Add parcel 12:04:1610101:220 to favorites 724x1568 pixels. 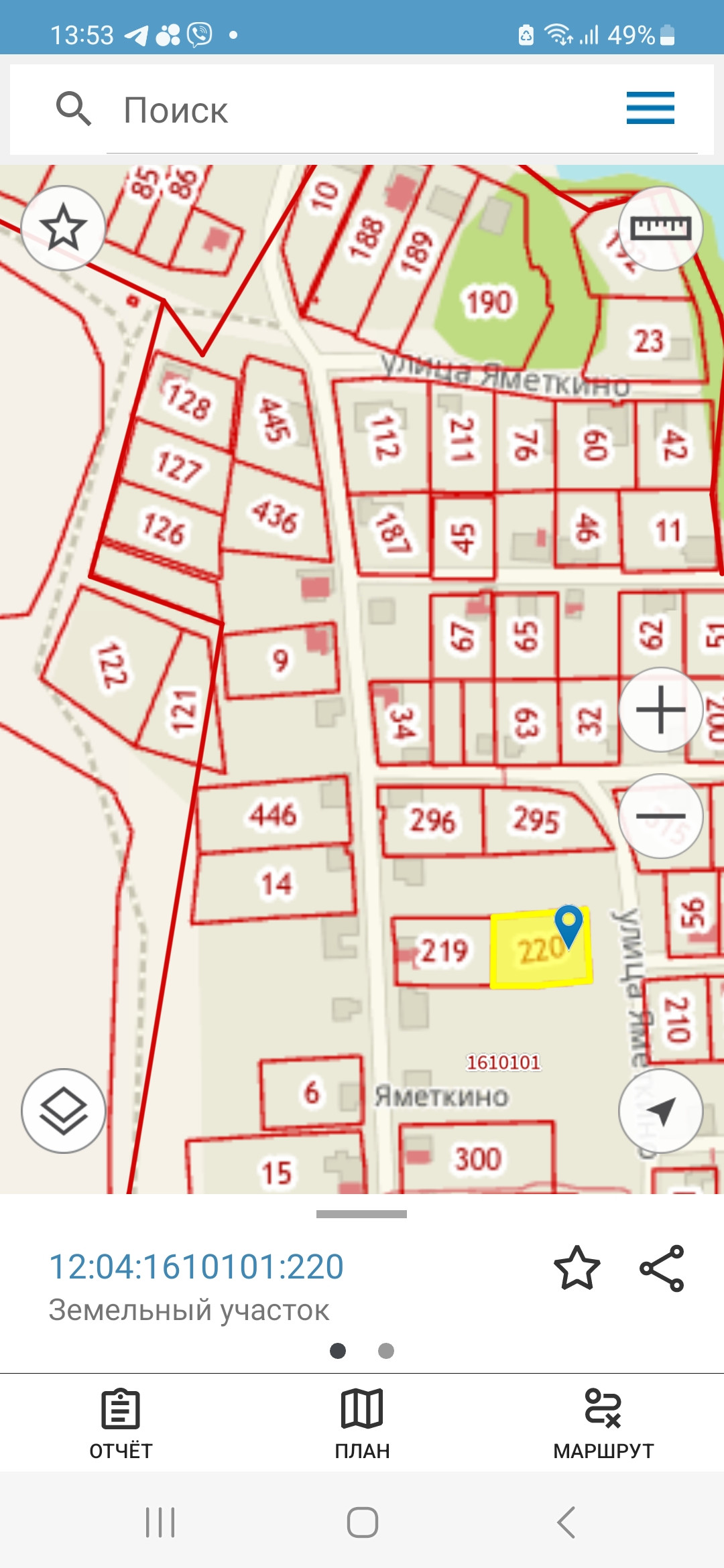577,1268
